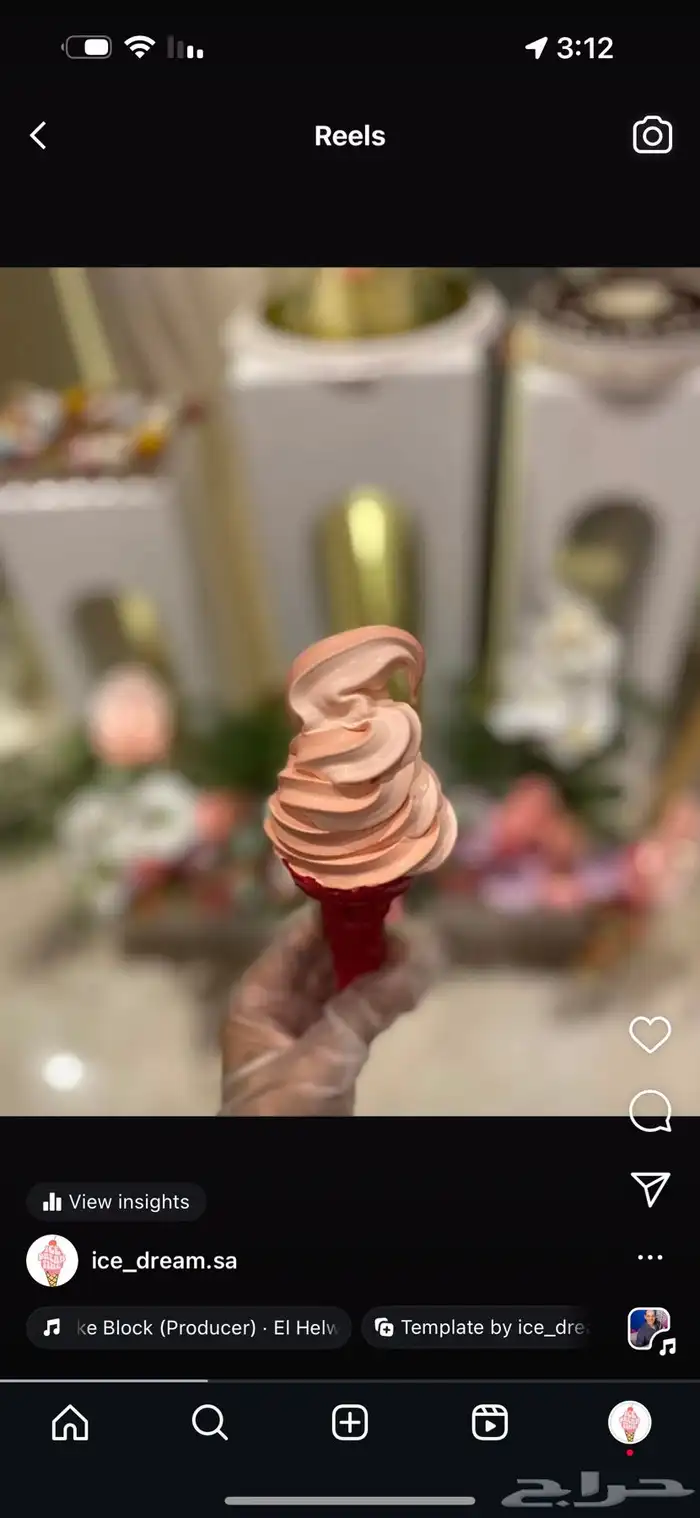Viewport: 700px width, 1518px height.
Task: Open the three-dot options menu
Action: click(x=650, y=1258)
